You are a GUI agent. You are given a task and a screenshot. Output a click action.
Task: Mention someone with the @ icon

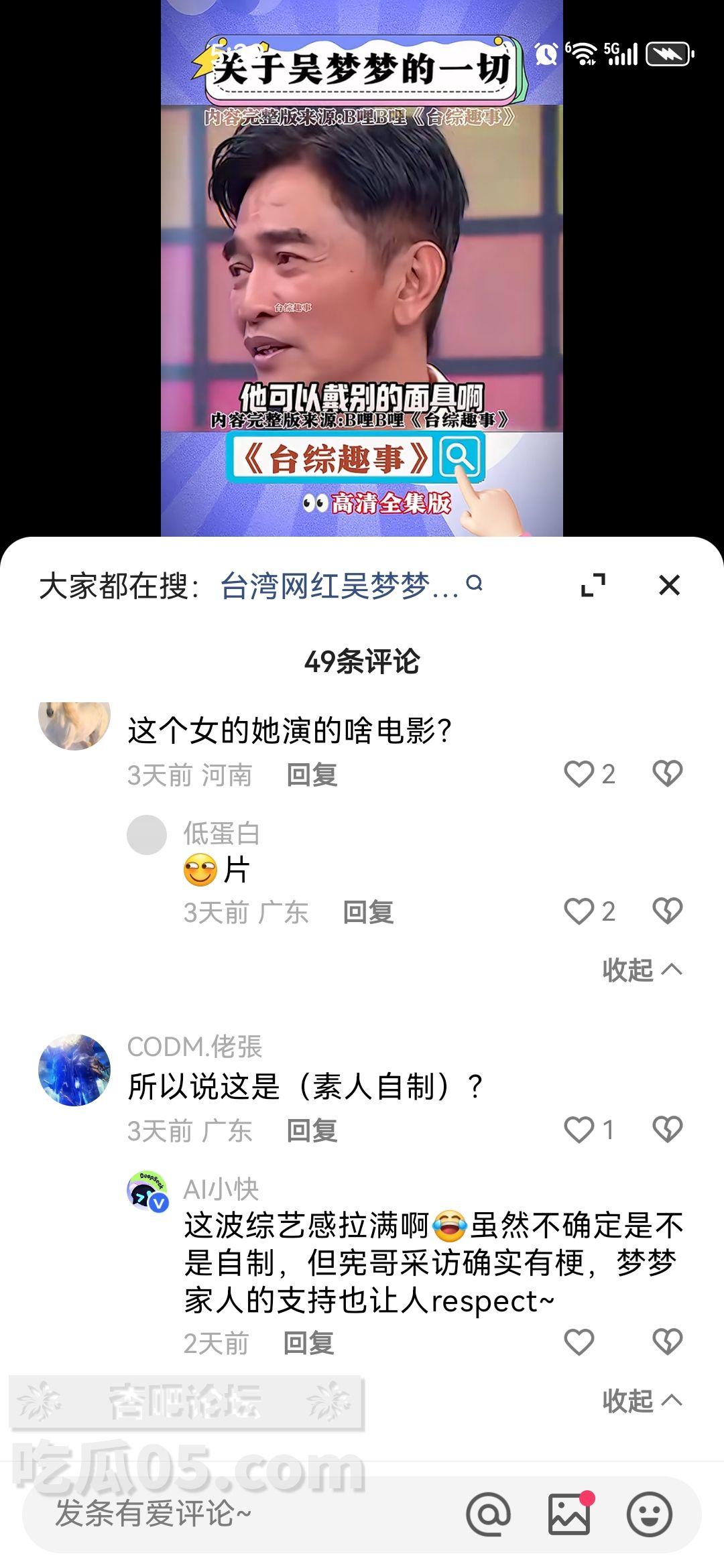[x=489, y=1514]
